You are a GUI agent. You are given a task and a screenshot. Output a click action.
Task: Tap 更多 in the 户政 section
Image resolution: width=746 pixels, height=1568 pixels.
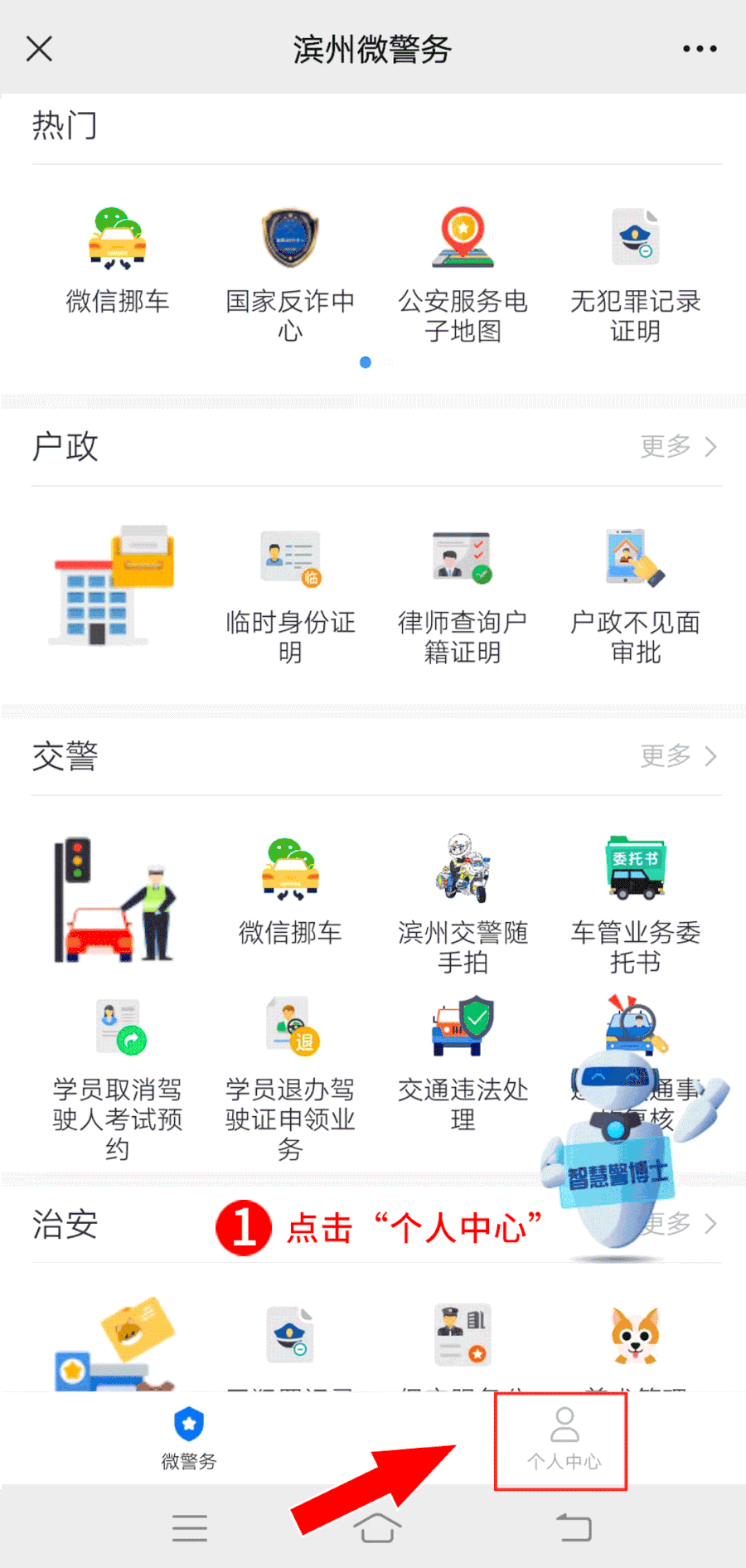[677, 447]
